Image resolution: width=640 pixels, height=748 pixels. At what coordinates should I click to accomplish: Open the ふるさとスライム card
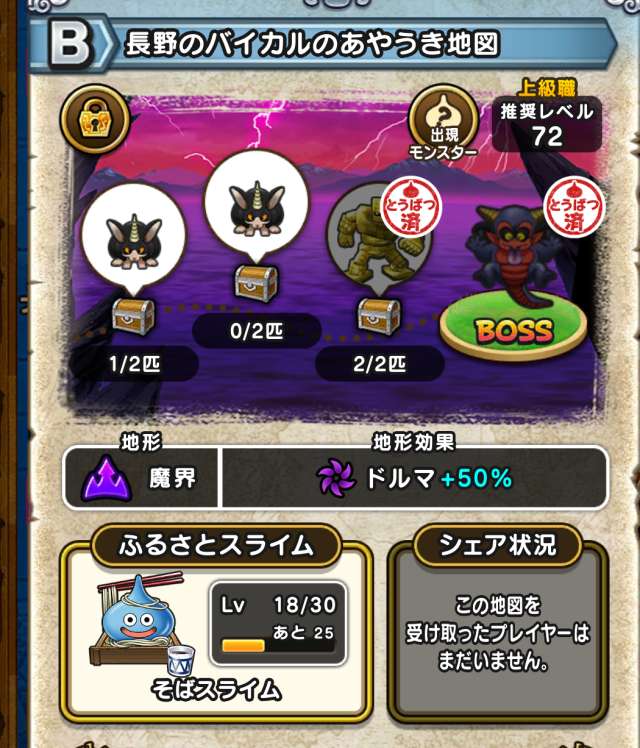pos(215,626)
